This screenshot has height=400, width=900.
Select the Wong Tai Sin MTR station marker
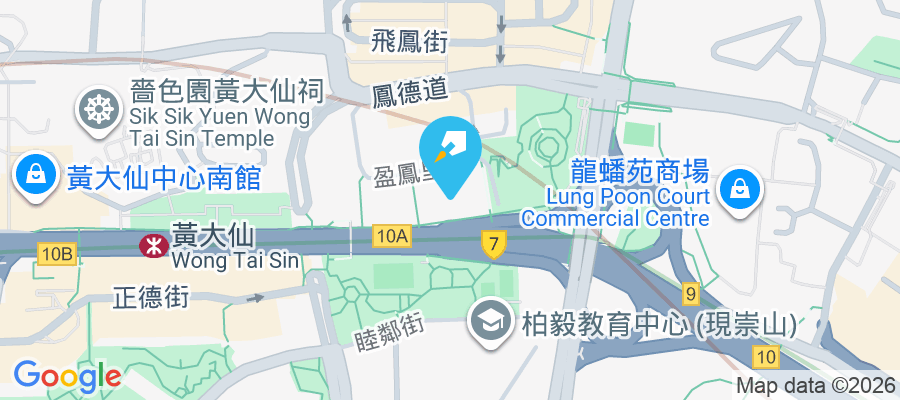(x=153, y=244)
